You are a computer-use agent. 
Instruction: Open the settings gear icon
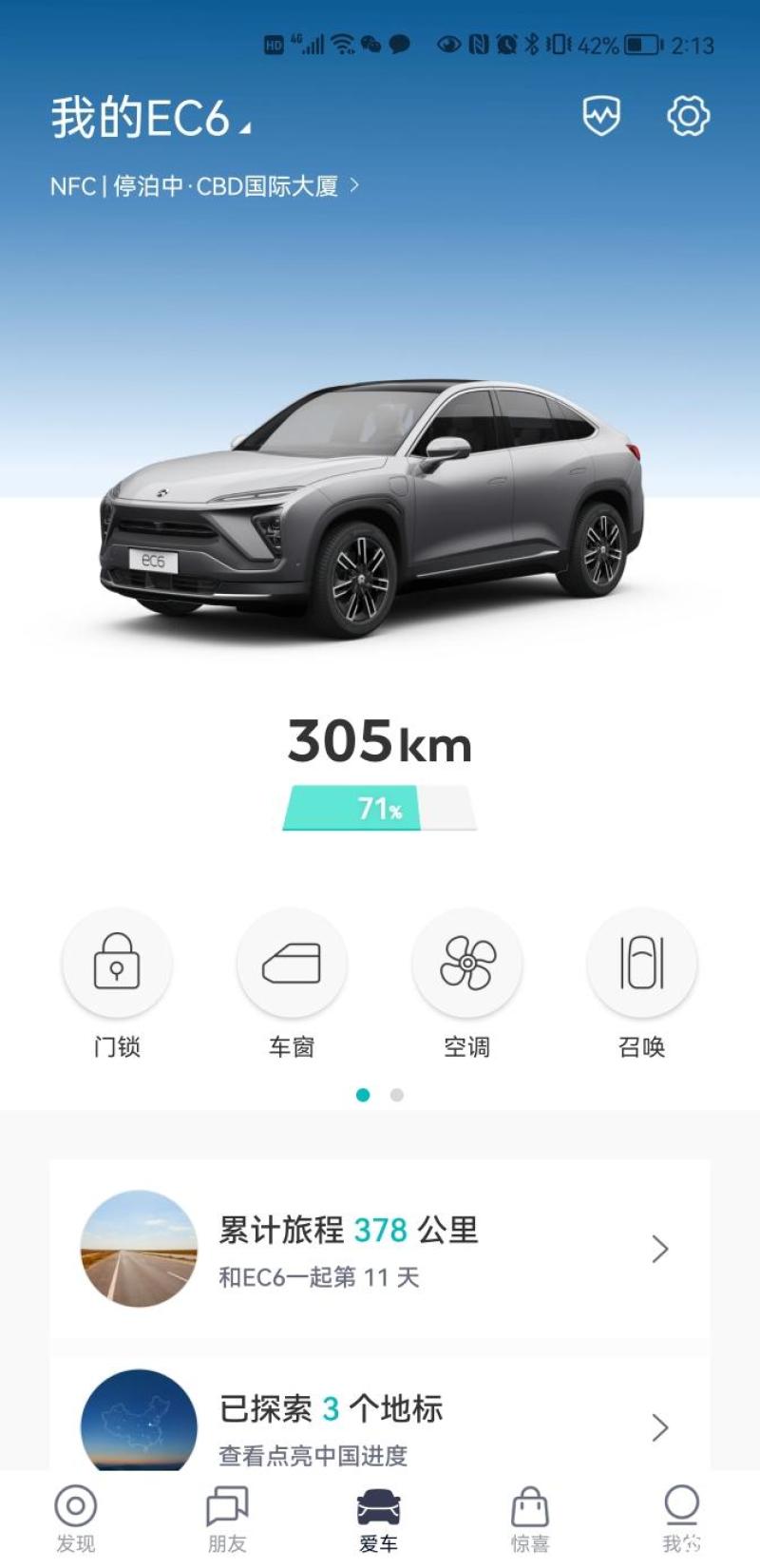(x=688, y=116)
